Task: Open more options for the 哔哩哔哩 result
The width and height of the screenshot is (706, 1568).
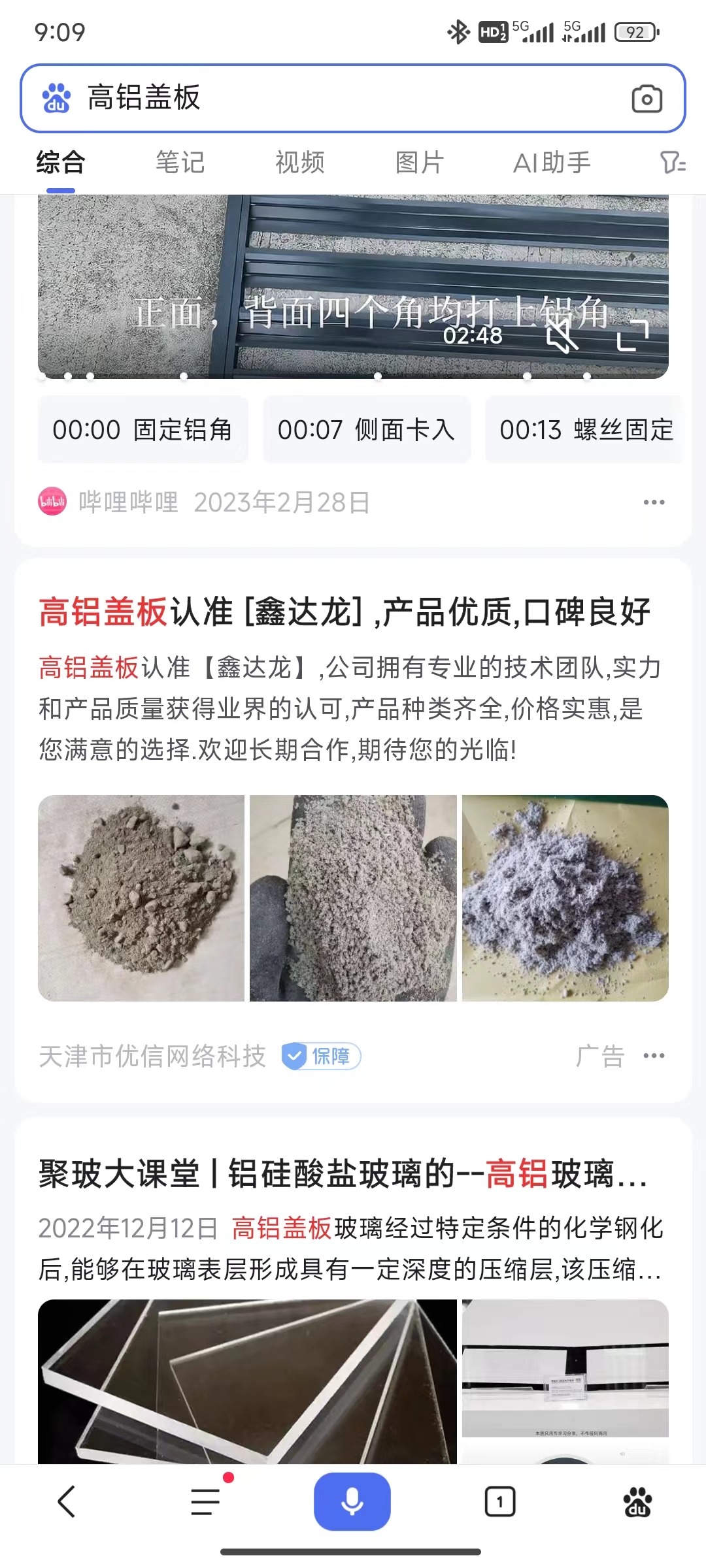Action: click(x=654, y=502)
